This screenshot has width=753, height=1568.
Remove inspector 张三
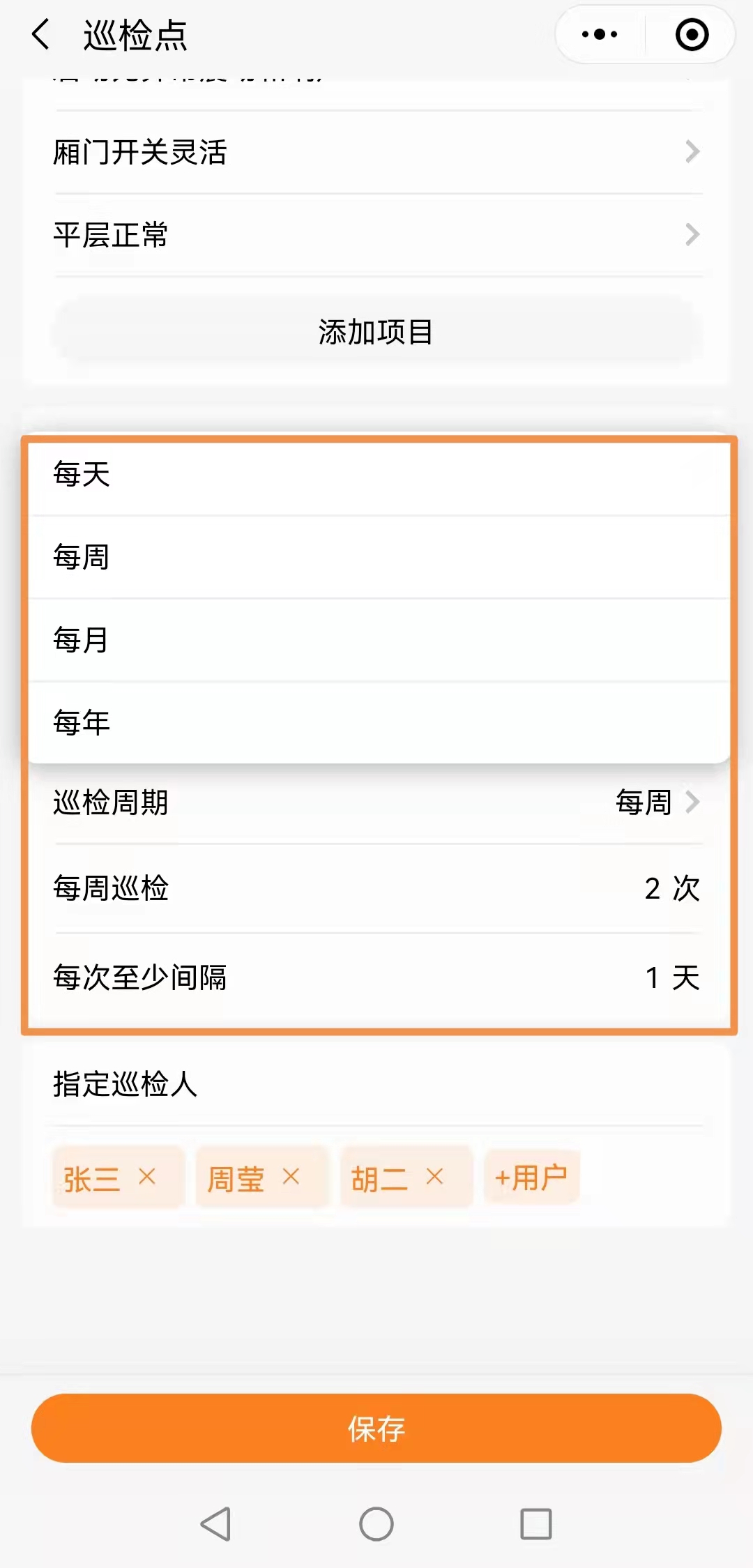click(x=147, y=1177)
